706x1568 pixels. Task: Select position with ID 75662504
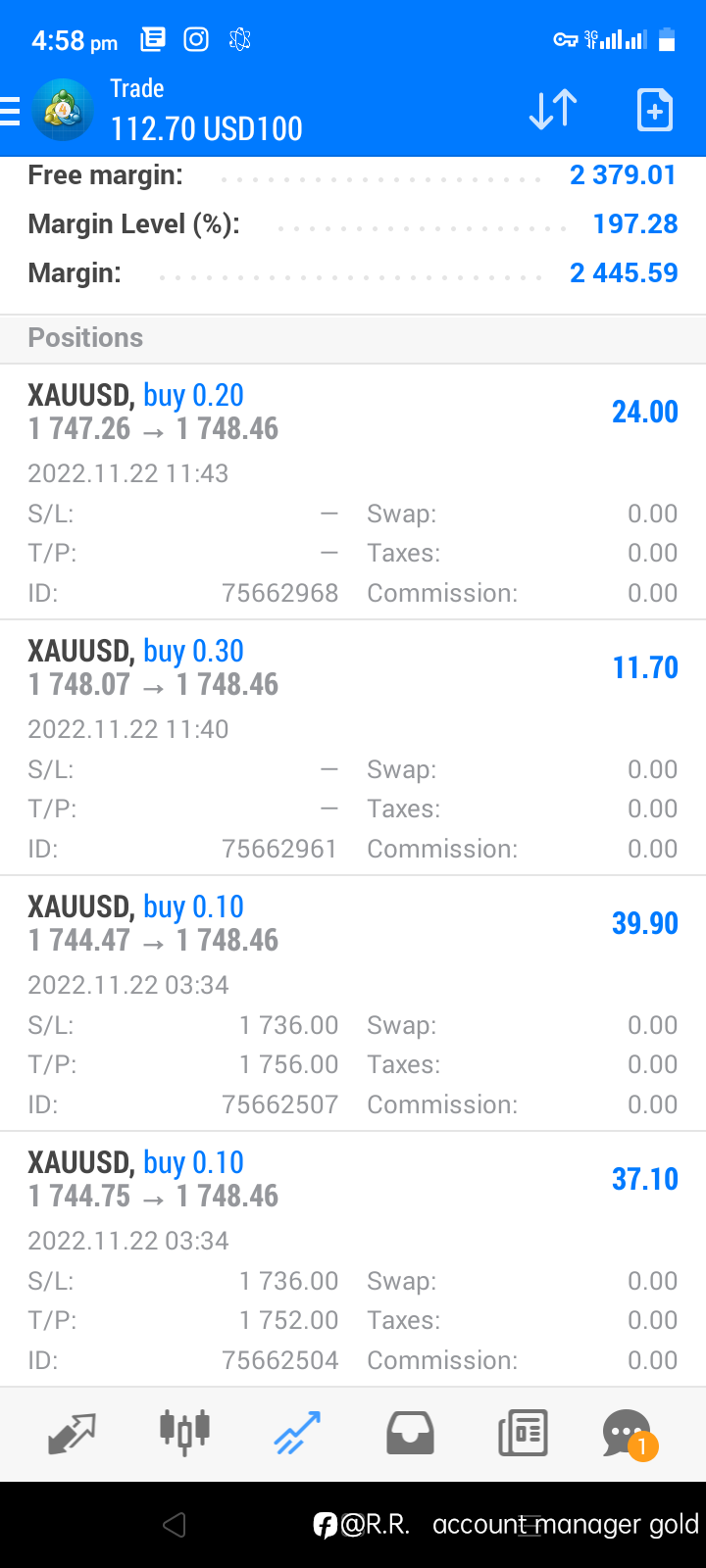[353, 1259]
